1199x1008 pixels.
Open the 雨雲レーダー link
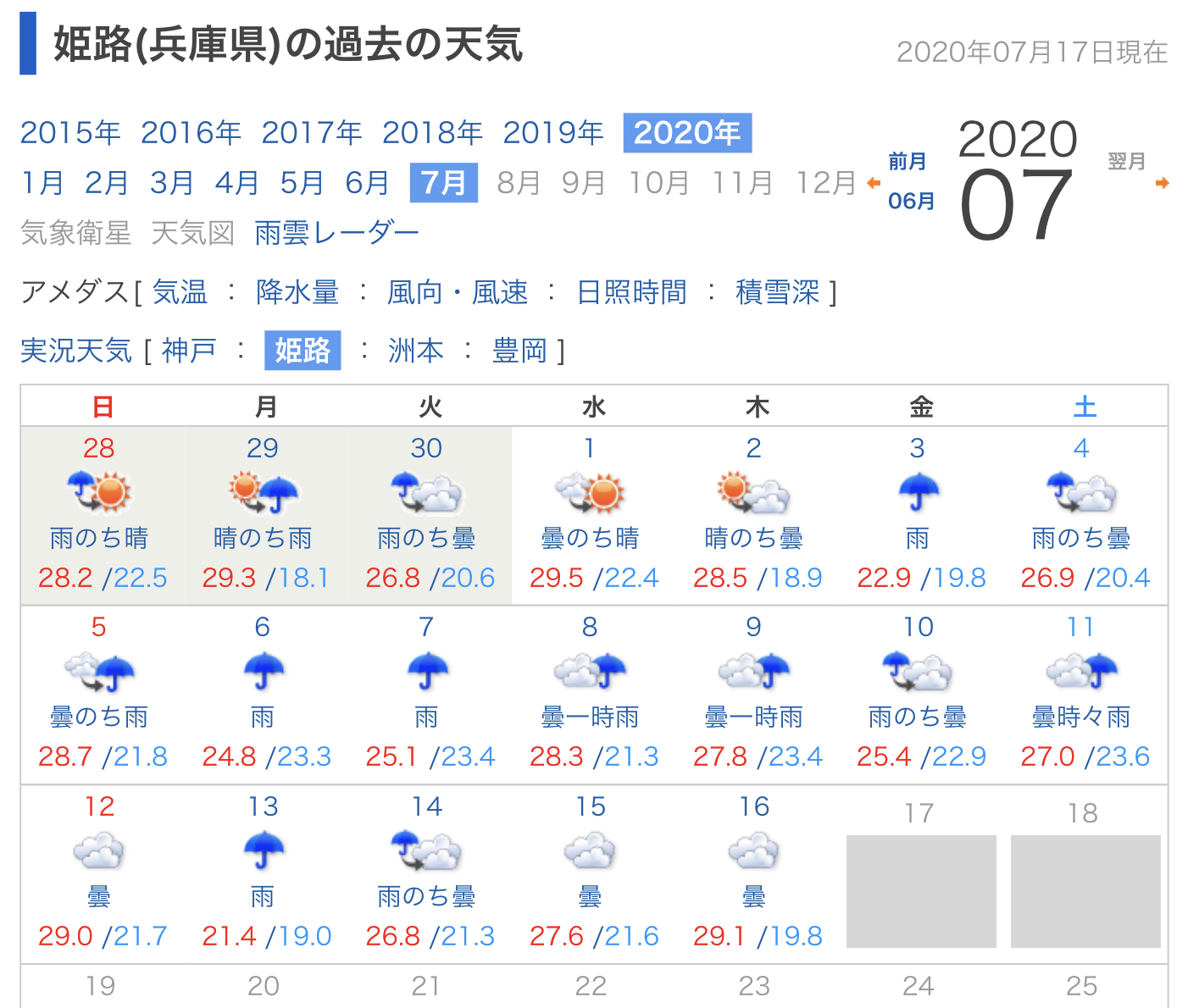(336, 233)
